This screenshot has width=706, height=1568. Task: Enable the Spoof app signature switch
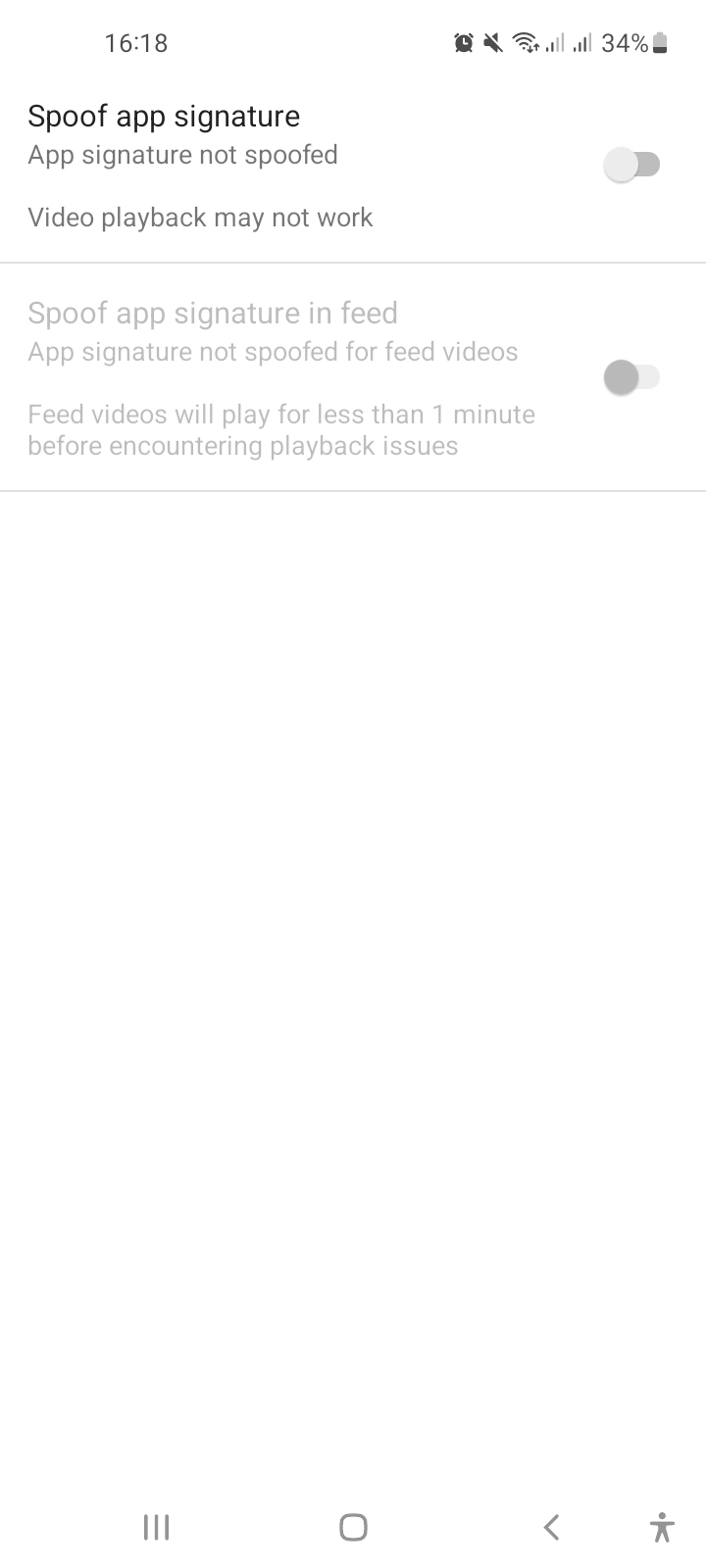click(x=631, y=165)
